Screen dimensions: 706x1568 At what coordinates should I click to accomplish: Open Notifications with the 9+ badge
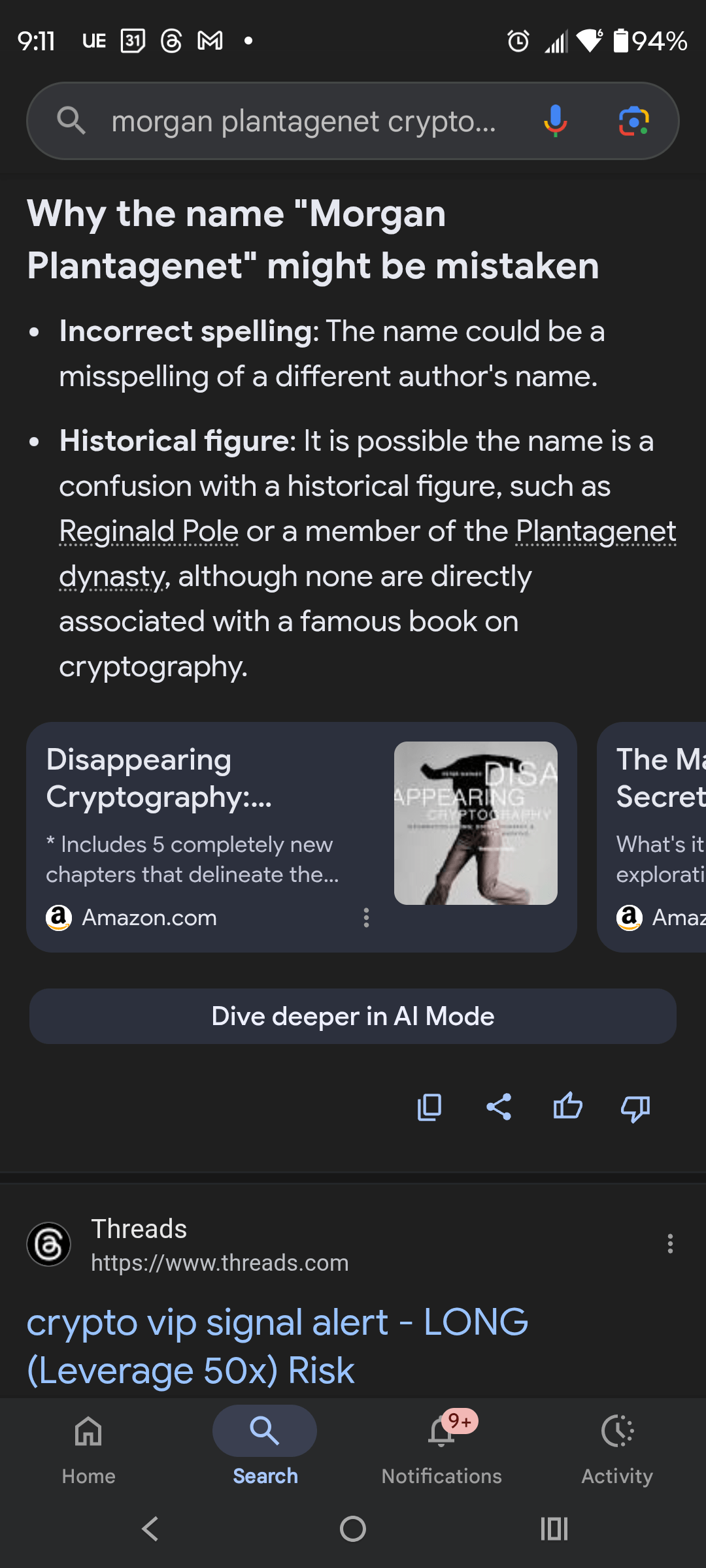pyautogui.click(x=441, y=1444)
